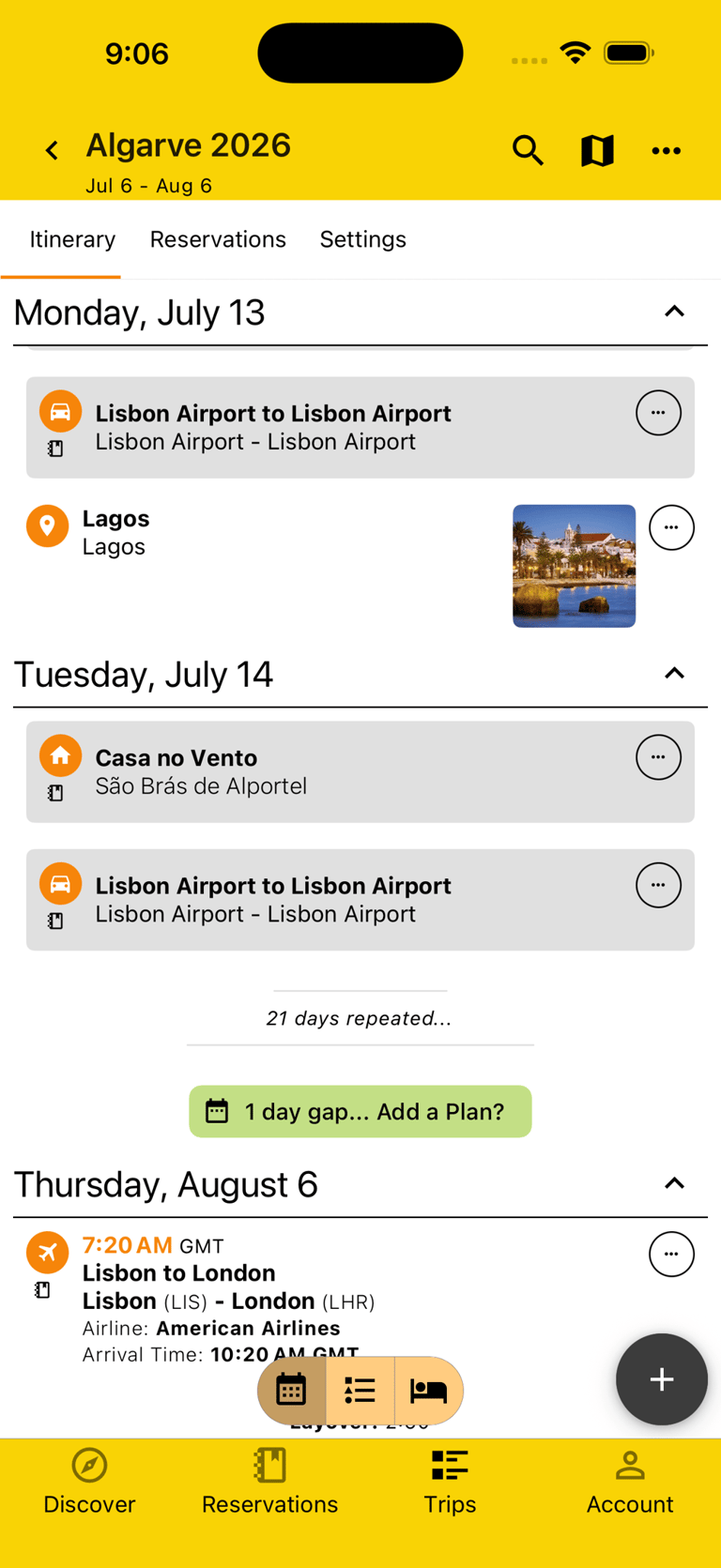Open options menu for Casa no Vento
Viewport: 721px width, 1568px height.
point(658,755)
